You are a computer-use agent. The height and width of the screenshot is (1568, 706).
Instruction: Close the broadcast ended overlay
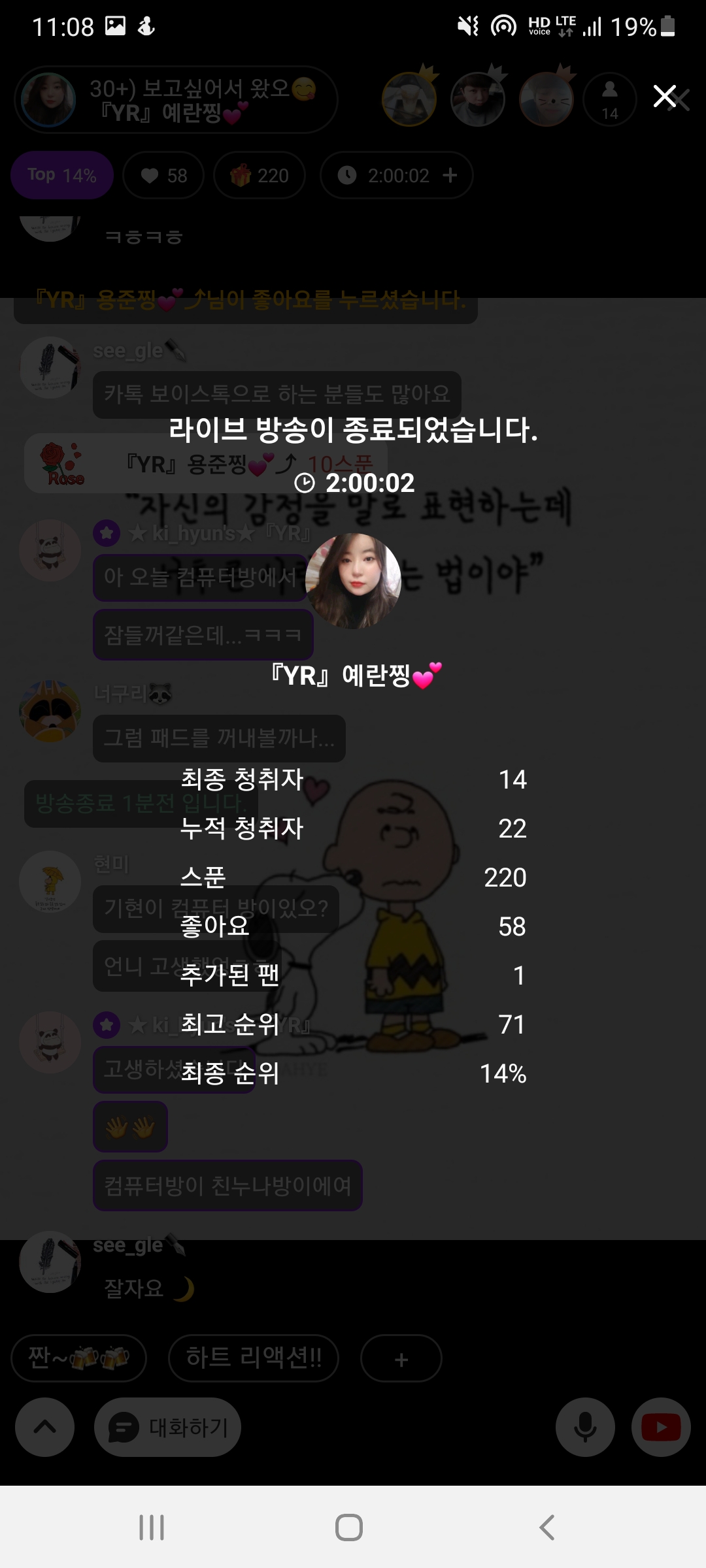coord(665,97)
